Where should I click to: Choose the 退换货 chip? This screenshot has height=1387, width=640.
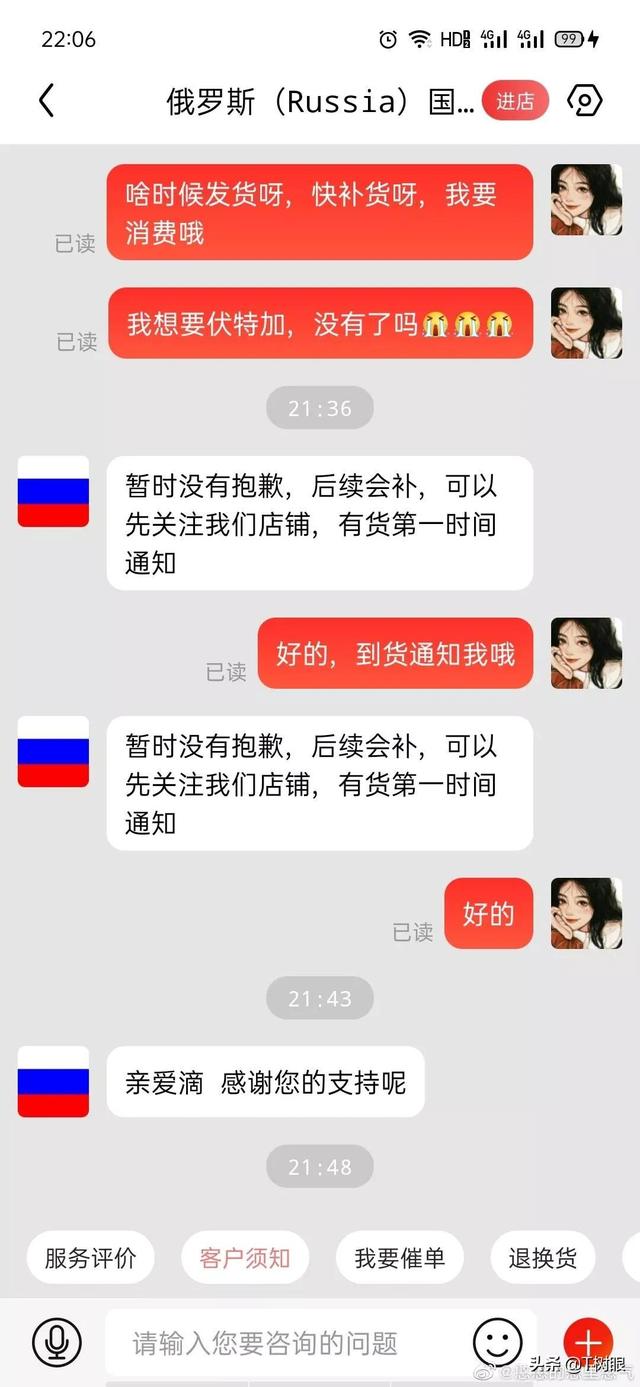point(542,1257)
